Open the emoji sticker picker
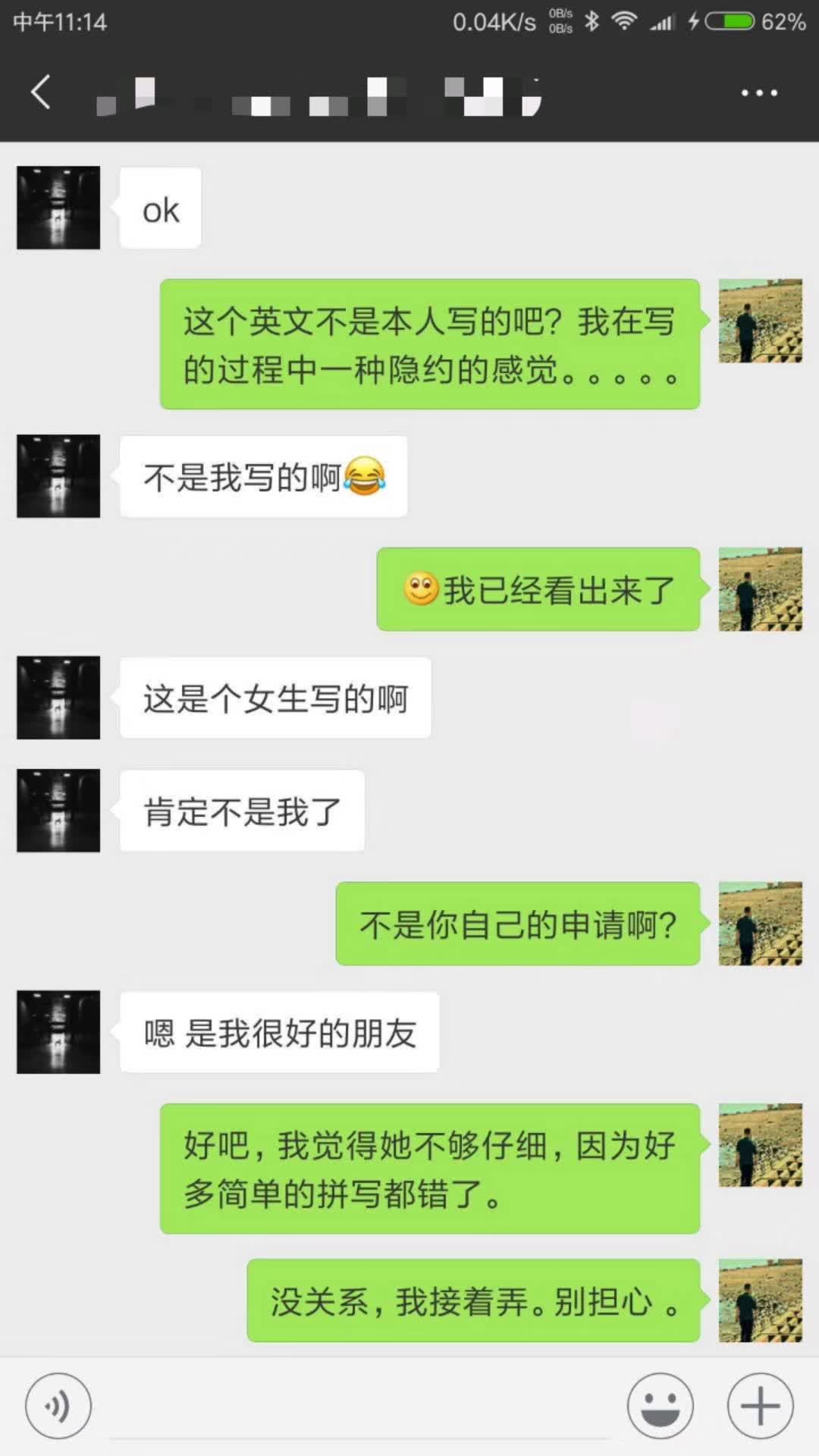Screen dimensions: 819x1456 660,1406
